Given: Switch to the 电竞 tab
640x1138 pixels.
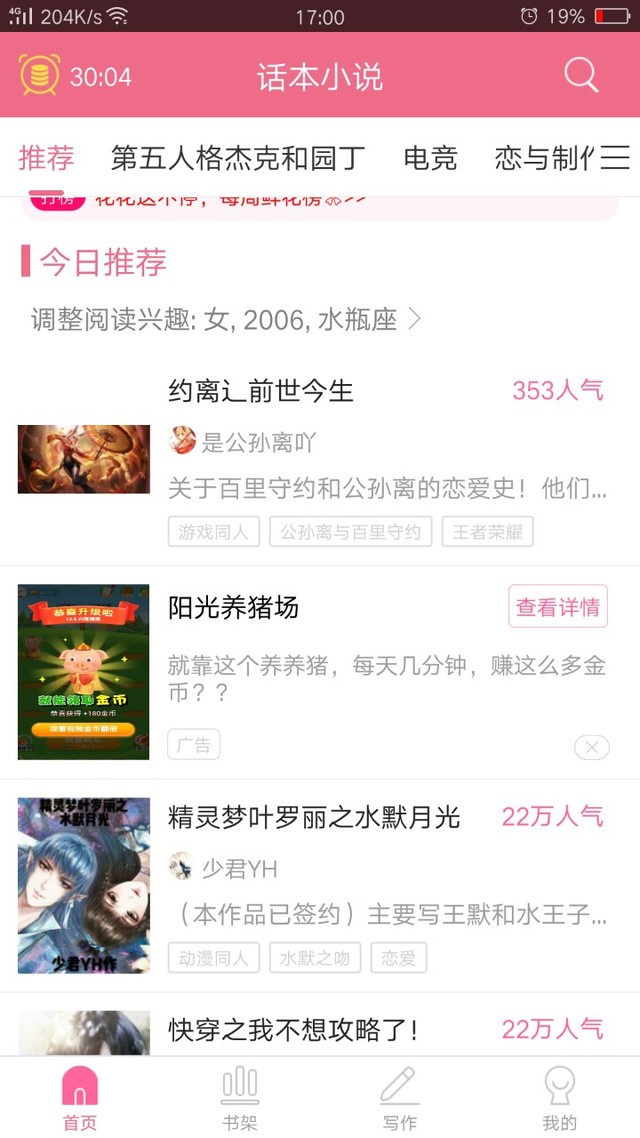Looking at the screenshot, I should pyautogui.click(x=430, y=158).
